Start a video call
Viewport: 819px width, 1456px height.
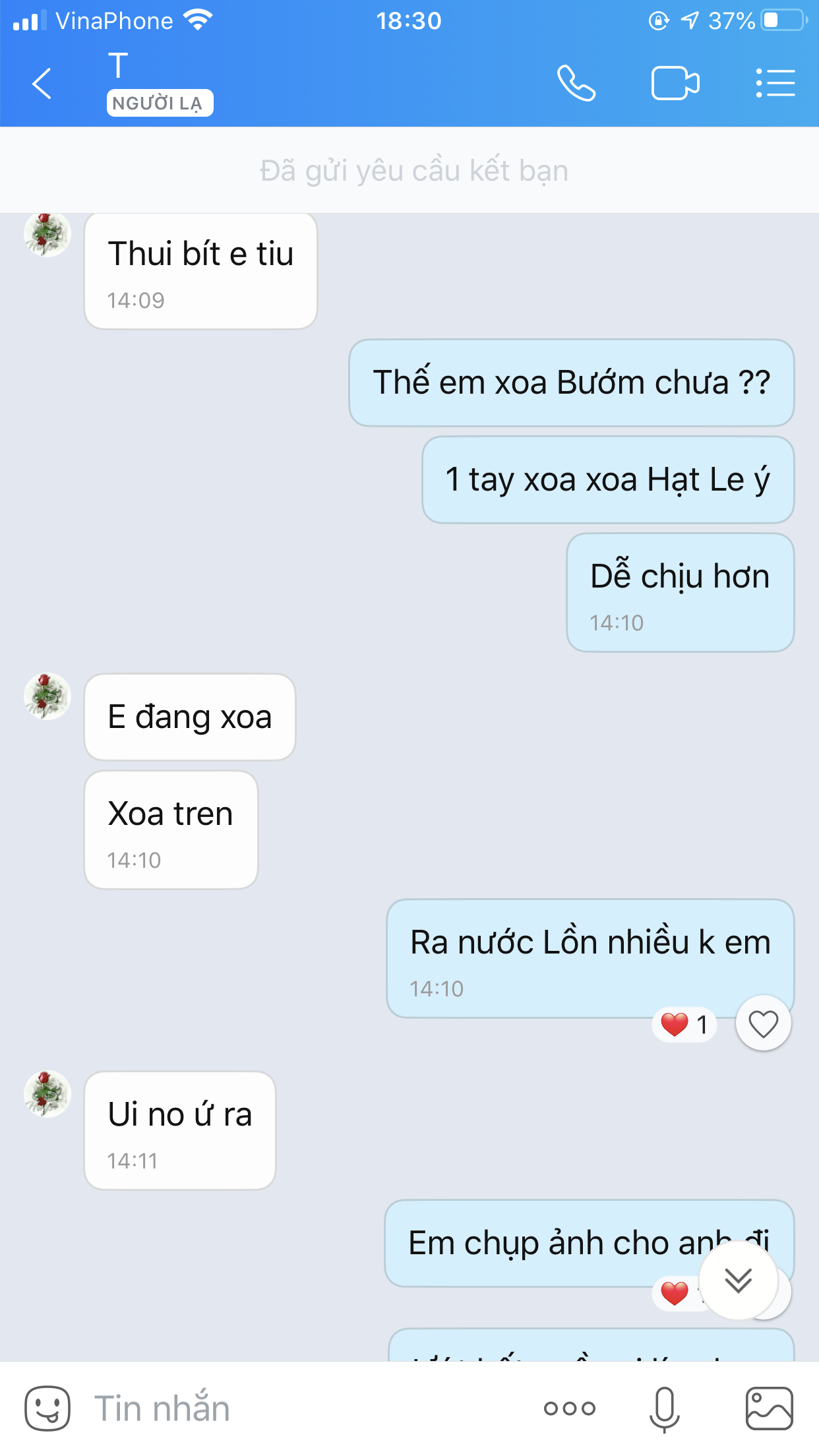point(675,83)
